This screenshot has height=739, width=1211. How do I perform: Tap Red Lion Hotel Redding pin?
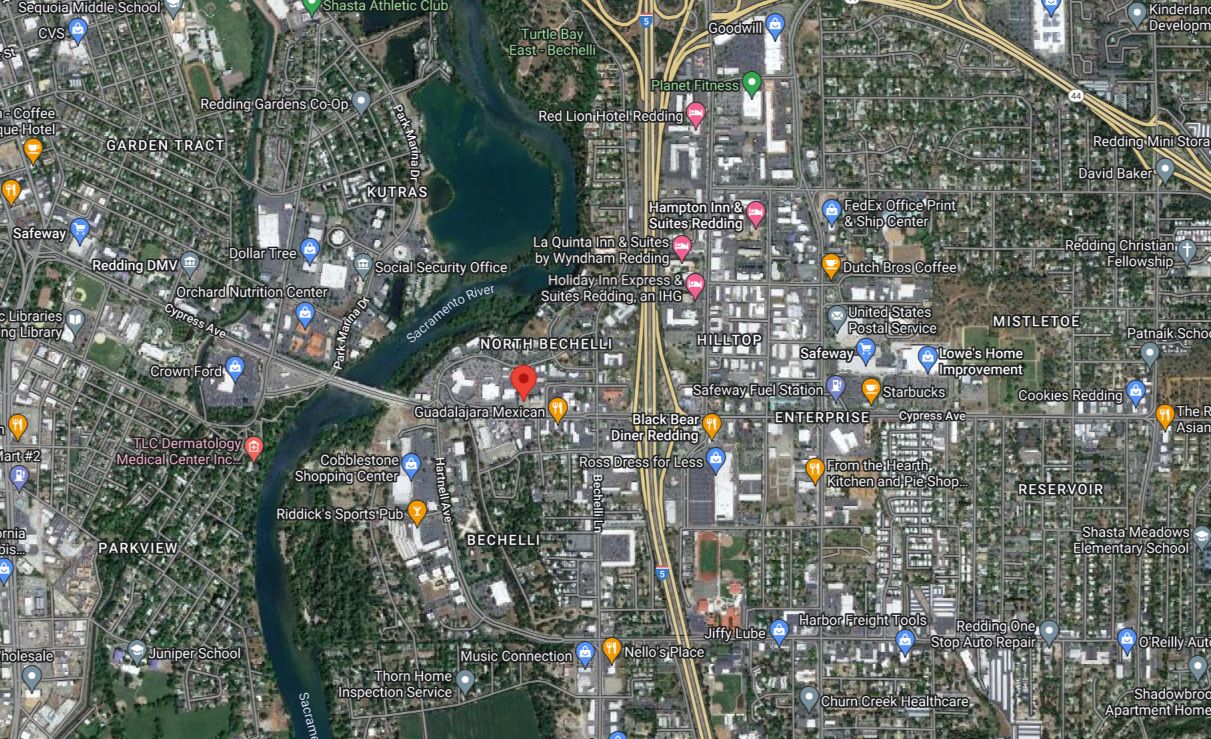(x=696, y=116)
